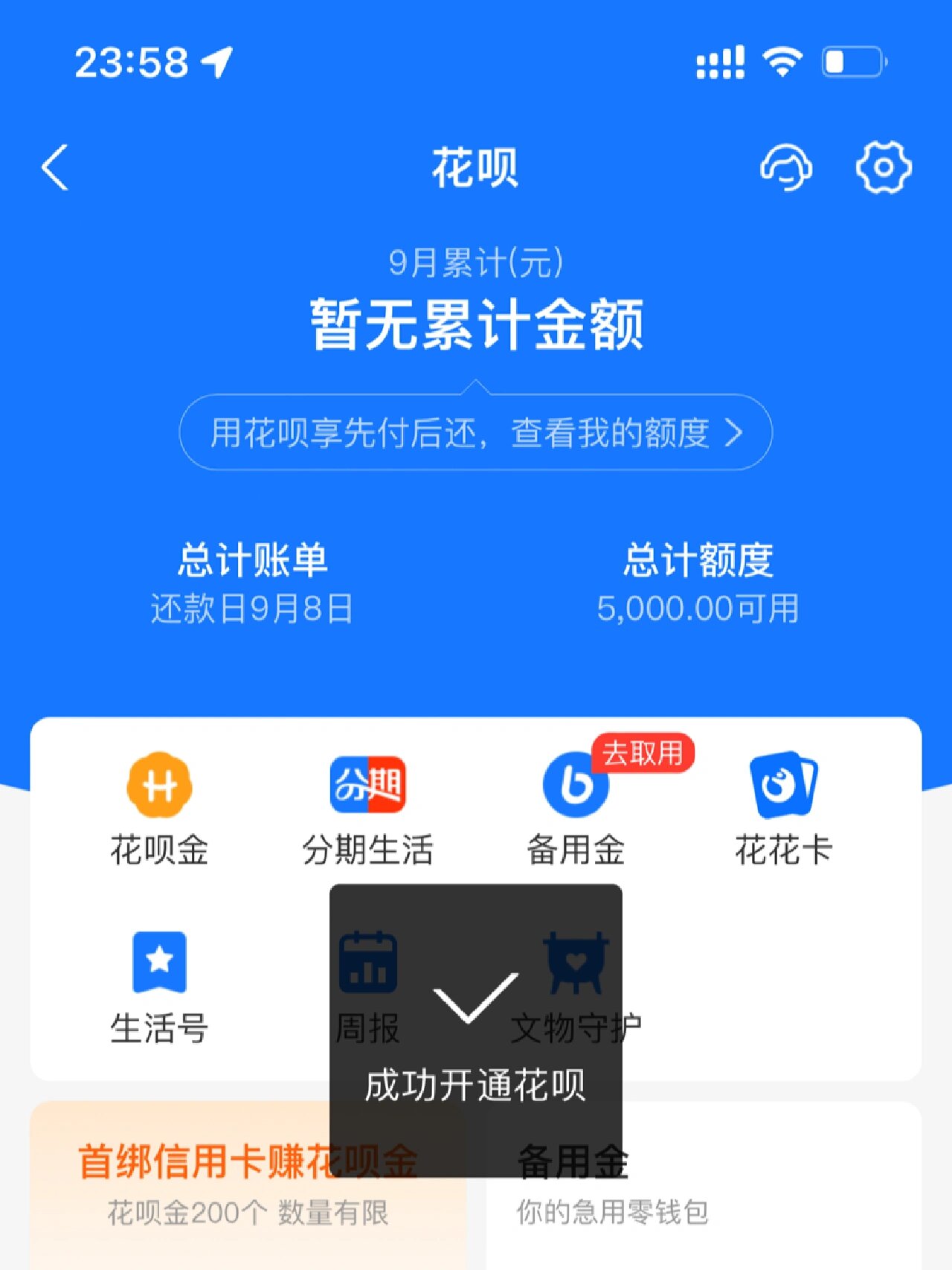Open 花花卡
The width and height of the screenshot is (952, 1270).
coord(784,808)
